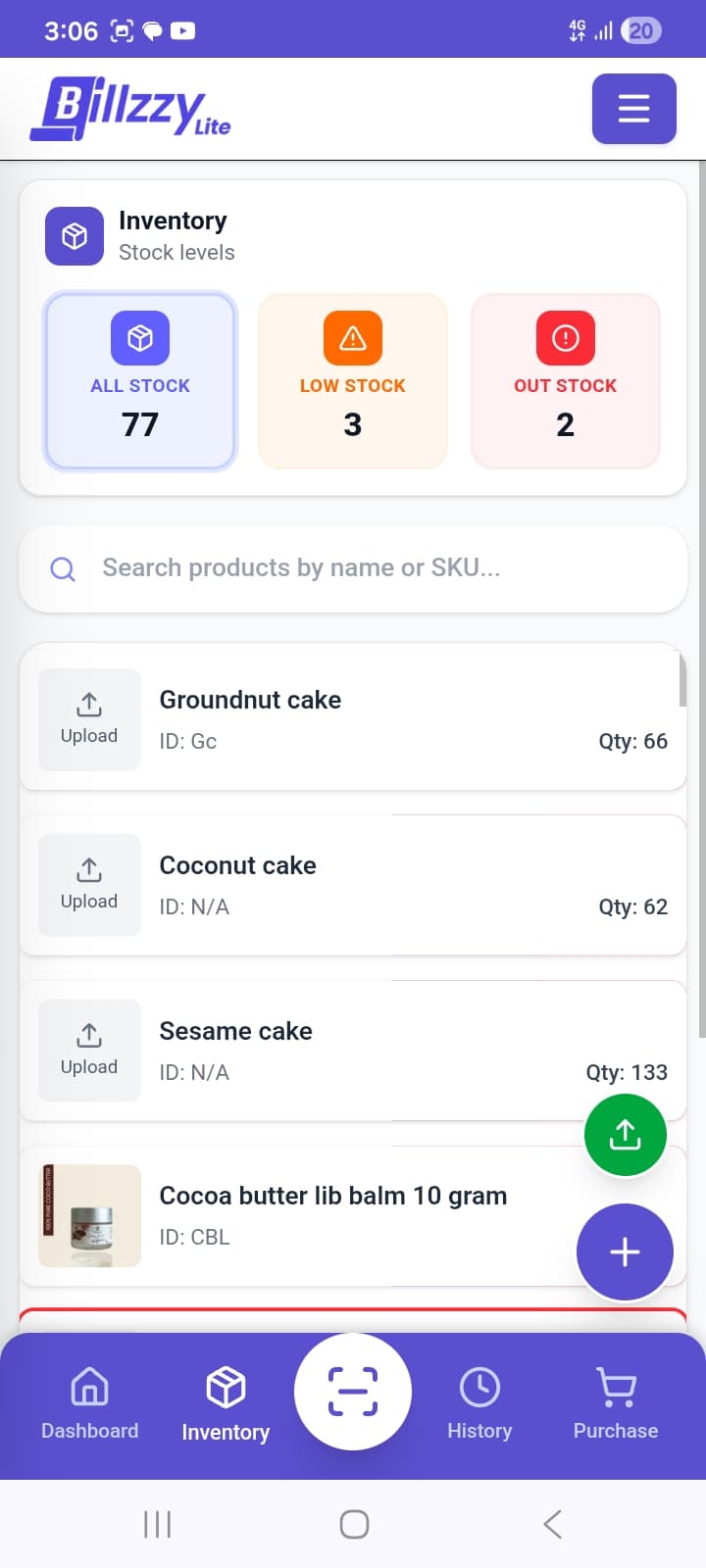
Task: Upload image for Groundnut cake
Action: point(89,719)
